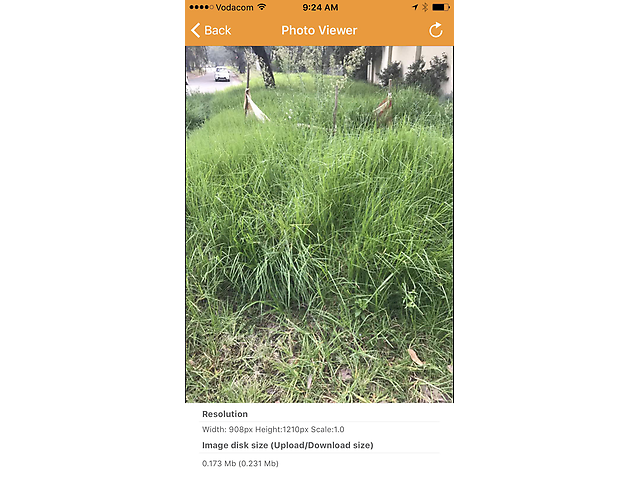This screenshot has width=640, height=480.
Task: Tap the rotate photo icon
Action: 436,30
